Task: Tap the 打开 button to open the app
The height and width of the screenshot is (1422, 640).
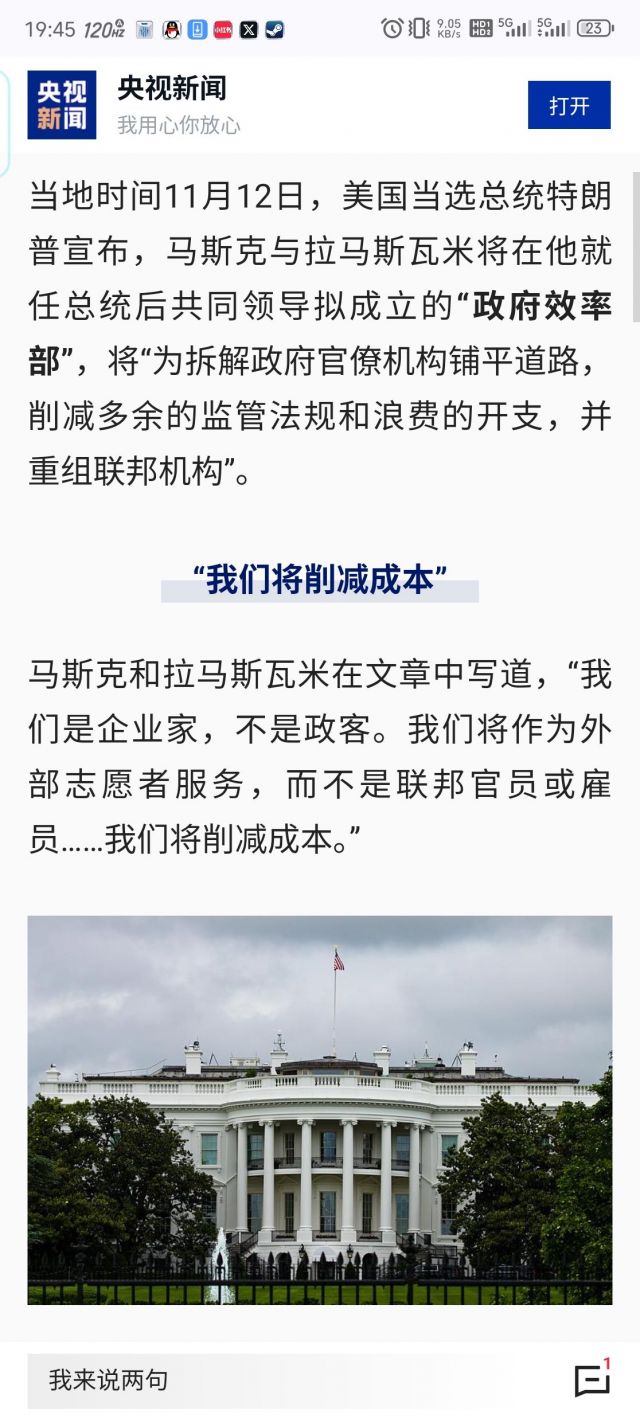Action: [x=569, y=105]
